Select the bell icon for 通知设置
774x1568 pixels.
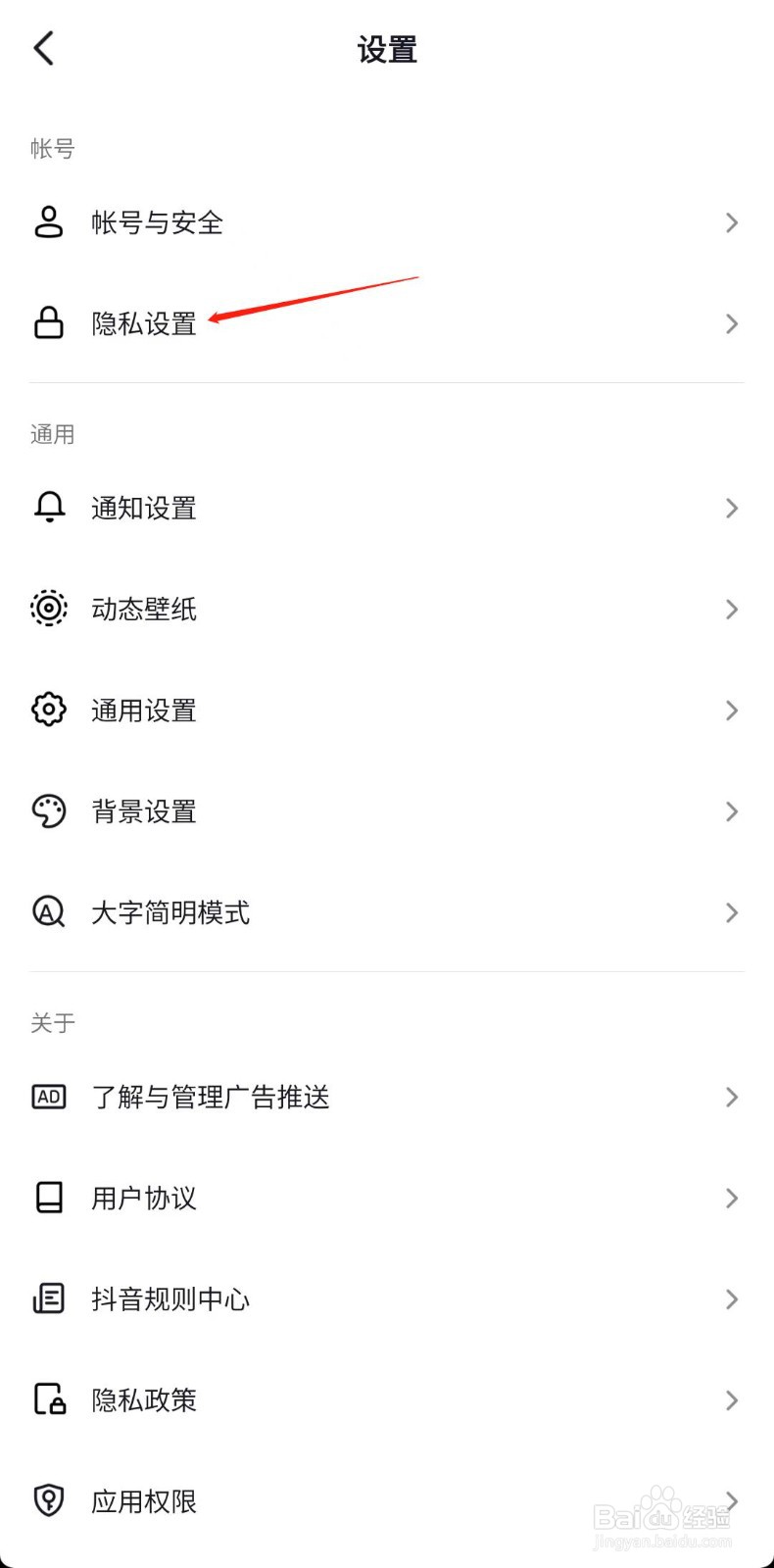click(x=48, y=508)
